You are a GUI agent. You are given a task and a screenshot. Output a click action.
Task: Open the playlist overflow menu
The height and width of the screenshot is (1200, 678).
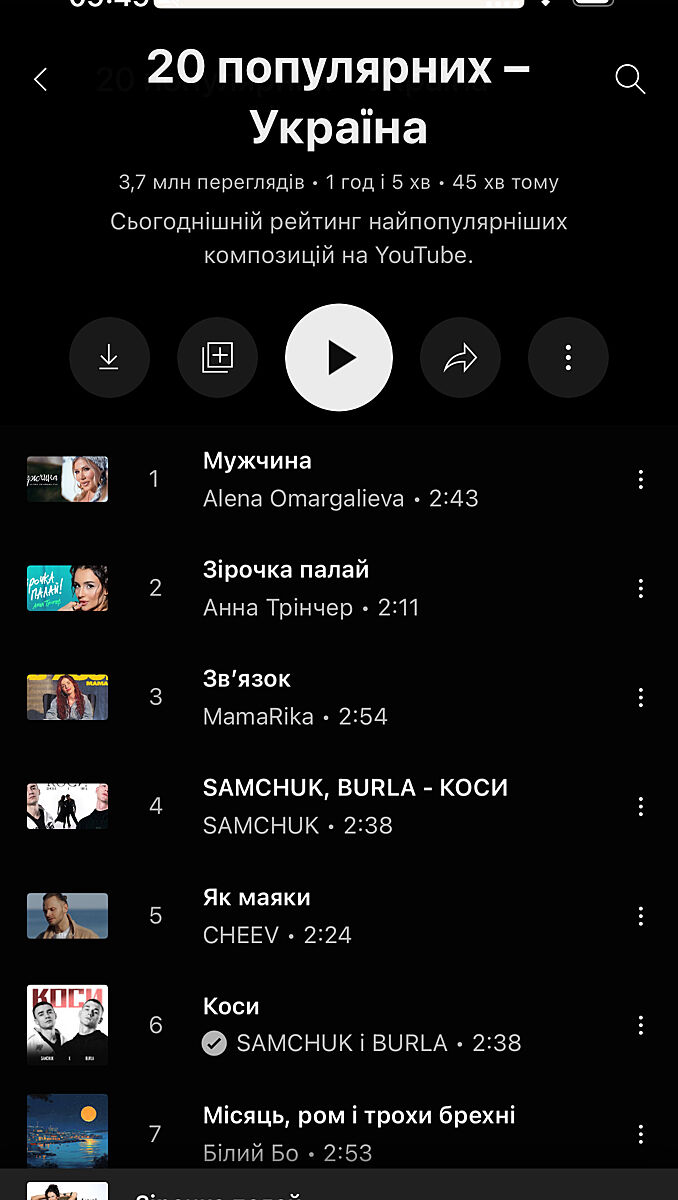pos(568,357)
